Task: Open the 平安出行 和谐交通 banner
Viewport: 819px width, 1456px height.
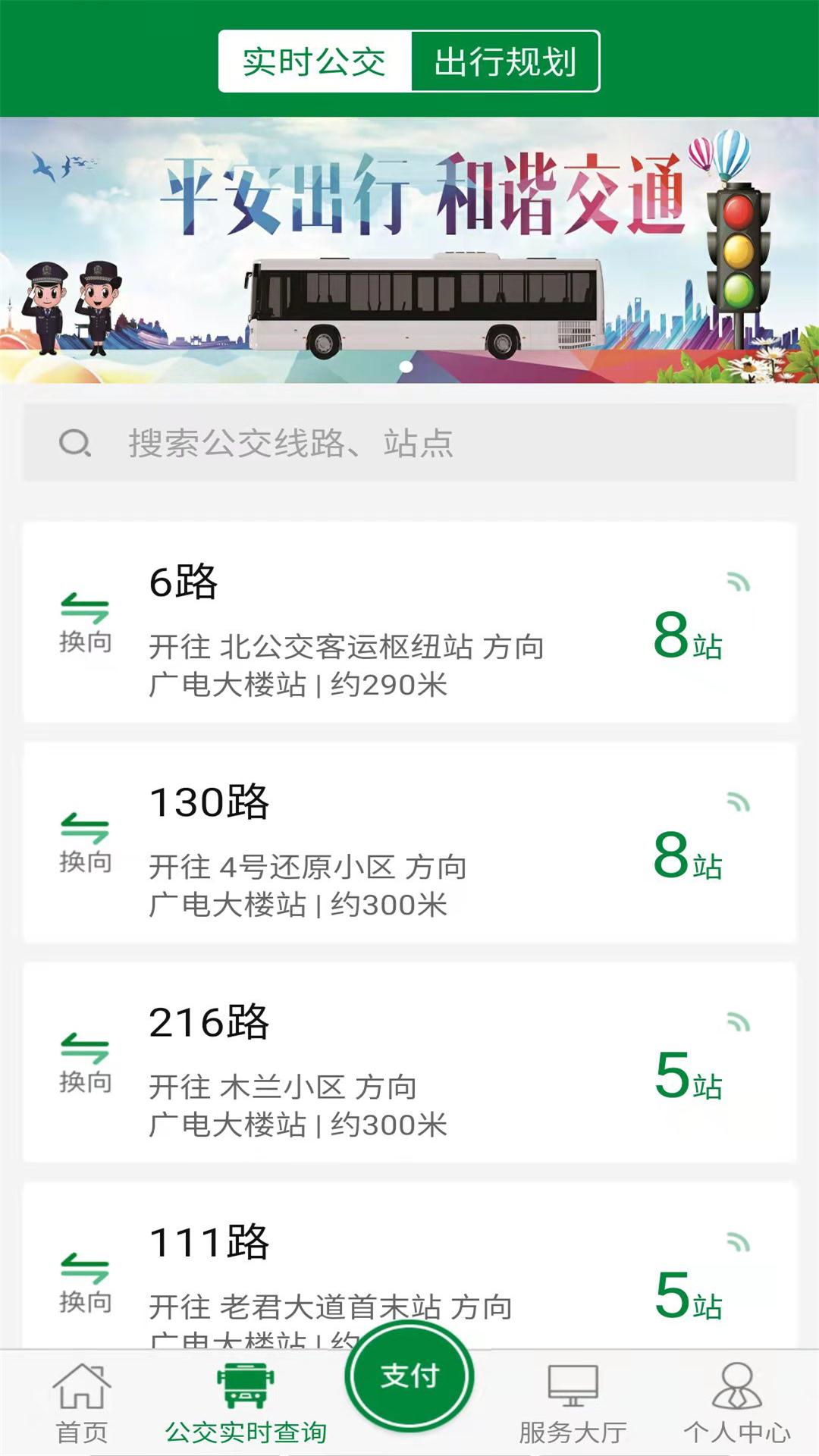Action: pyautogui.click(x=409, y=250)
